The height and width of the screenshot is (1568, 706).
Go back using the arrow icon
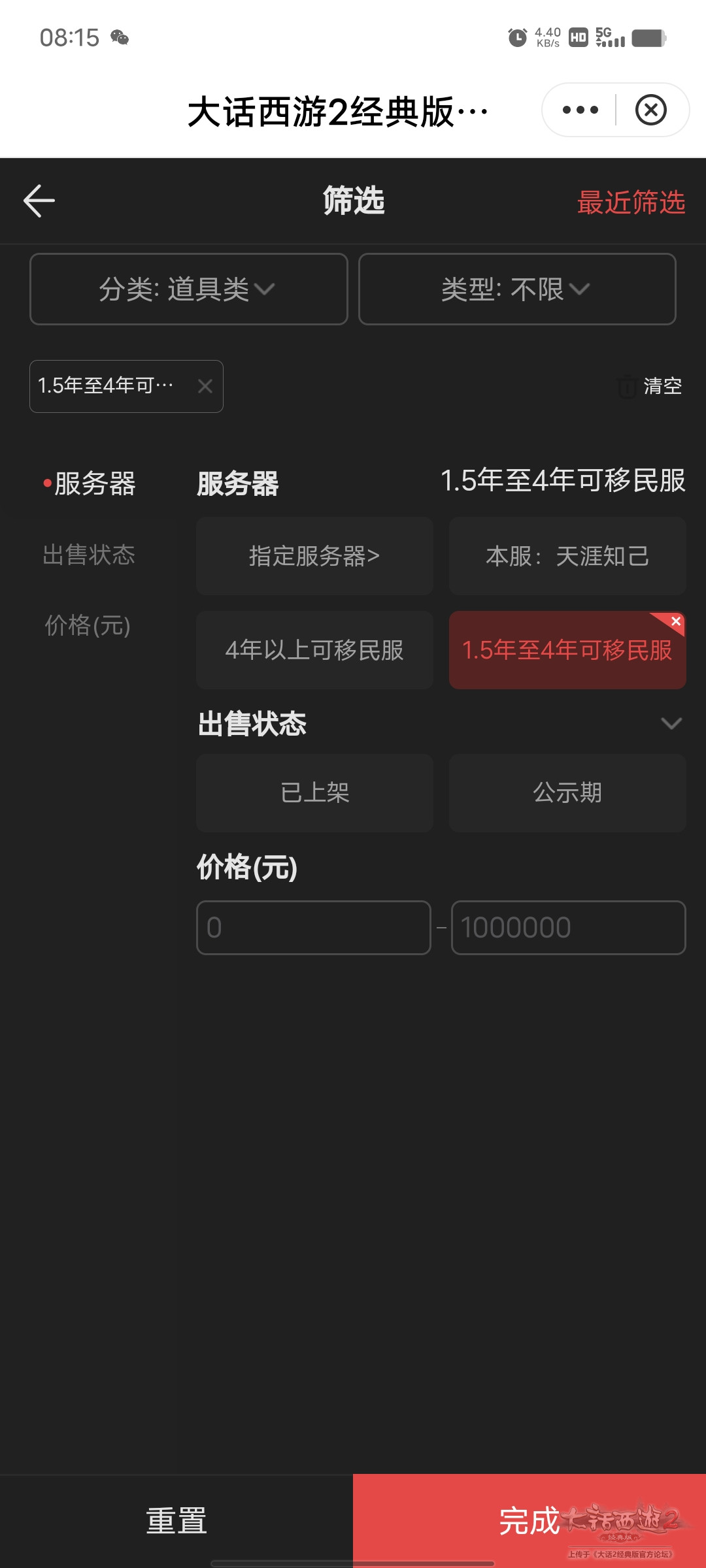coord(39,201)
